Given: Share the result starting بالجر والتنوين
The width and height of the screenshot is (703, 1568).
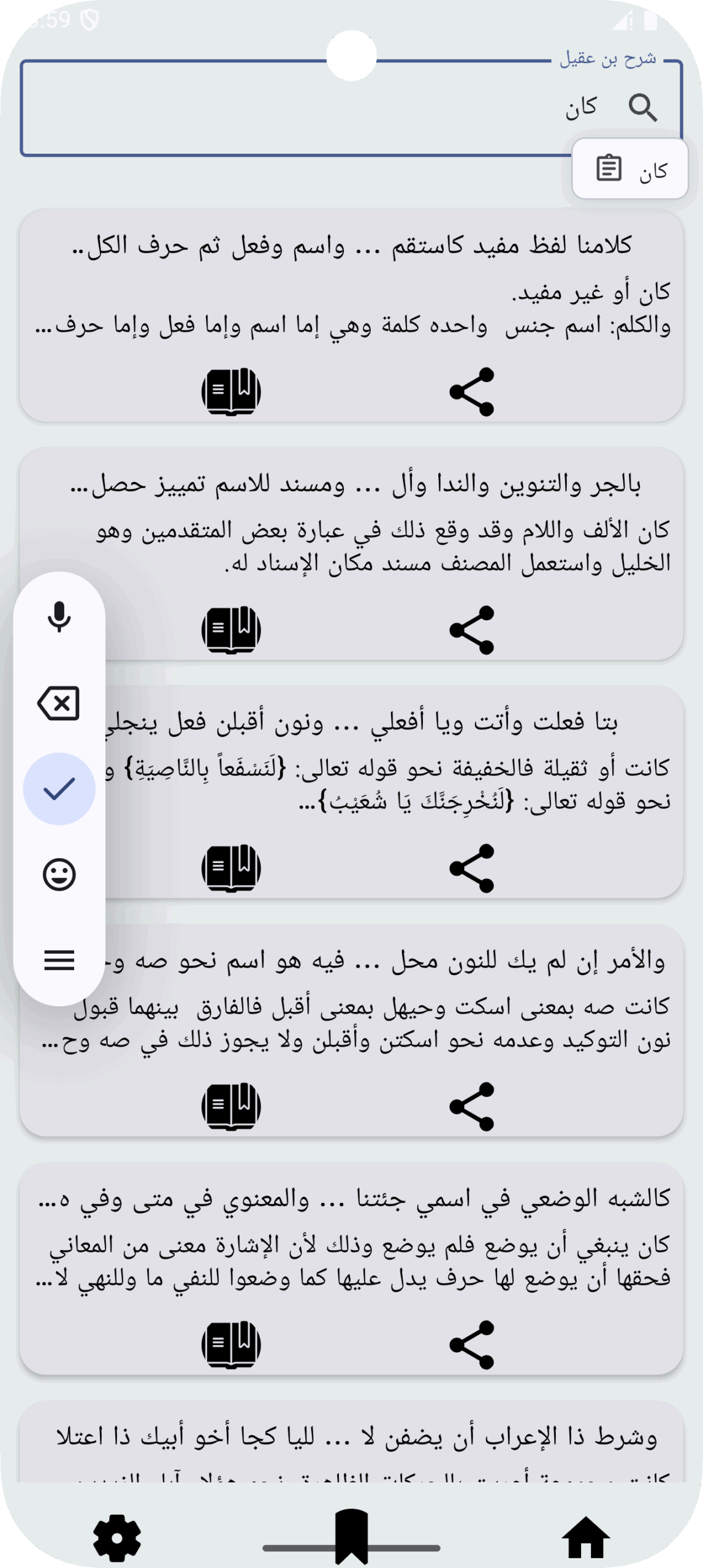Looking at the screenshot, I should (471, 630).
